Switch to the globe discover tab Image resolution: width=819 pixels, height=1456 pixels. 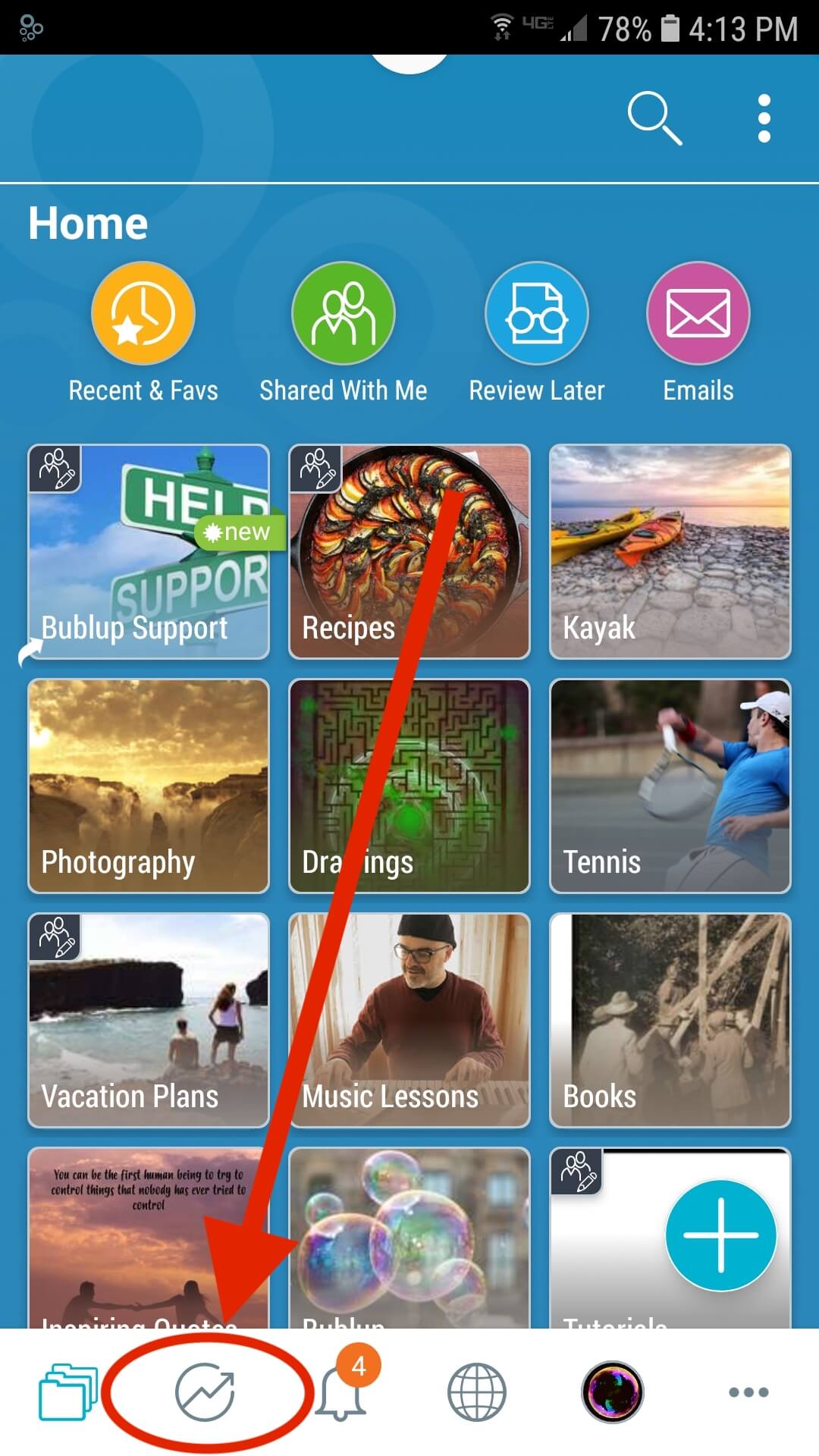(x=476, y=1392)
